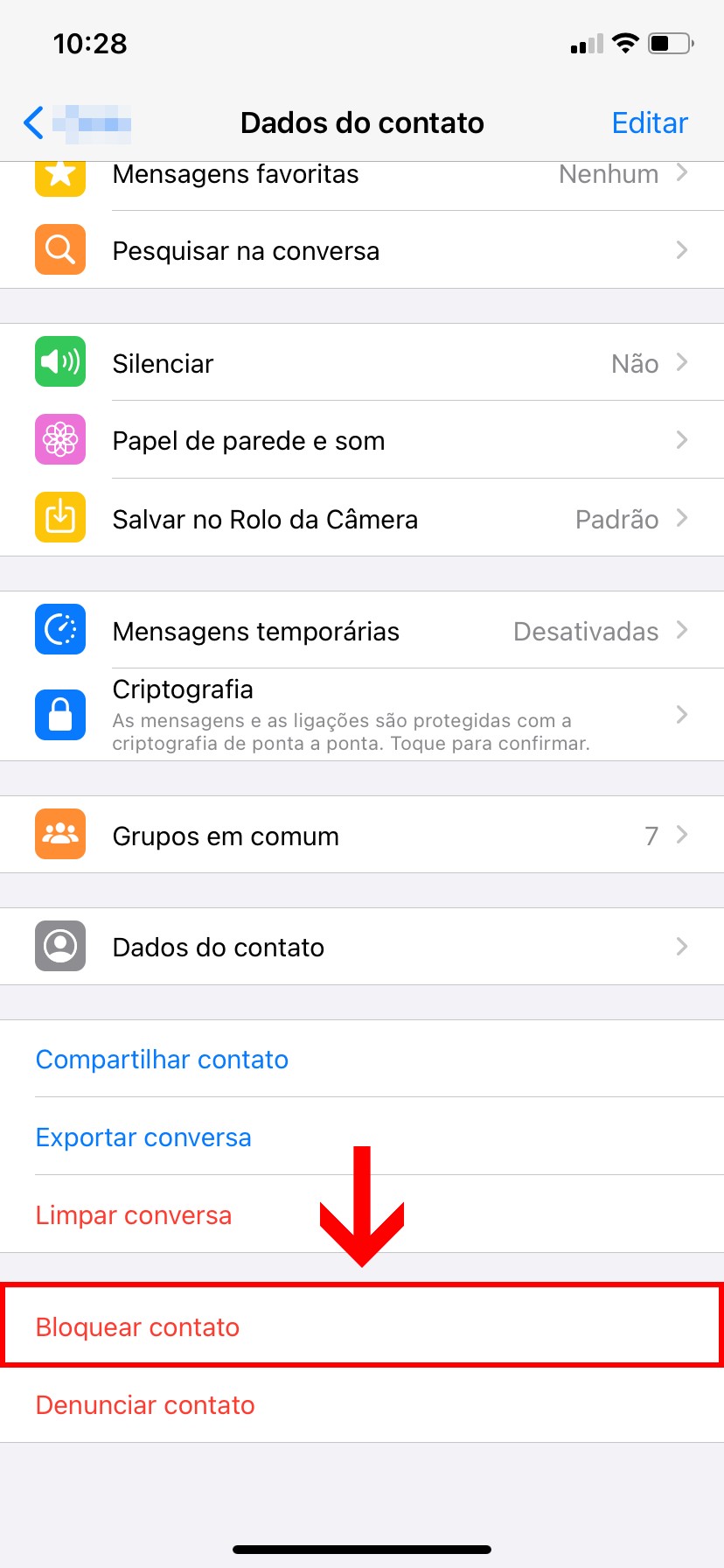724x1568 pixels.
Task: Tap Denunciar contato
Action: [146, 1405]
